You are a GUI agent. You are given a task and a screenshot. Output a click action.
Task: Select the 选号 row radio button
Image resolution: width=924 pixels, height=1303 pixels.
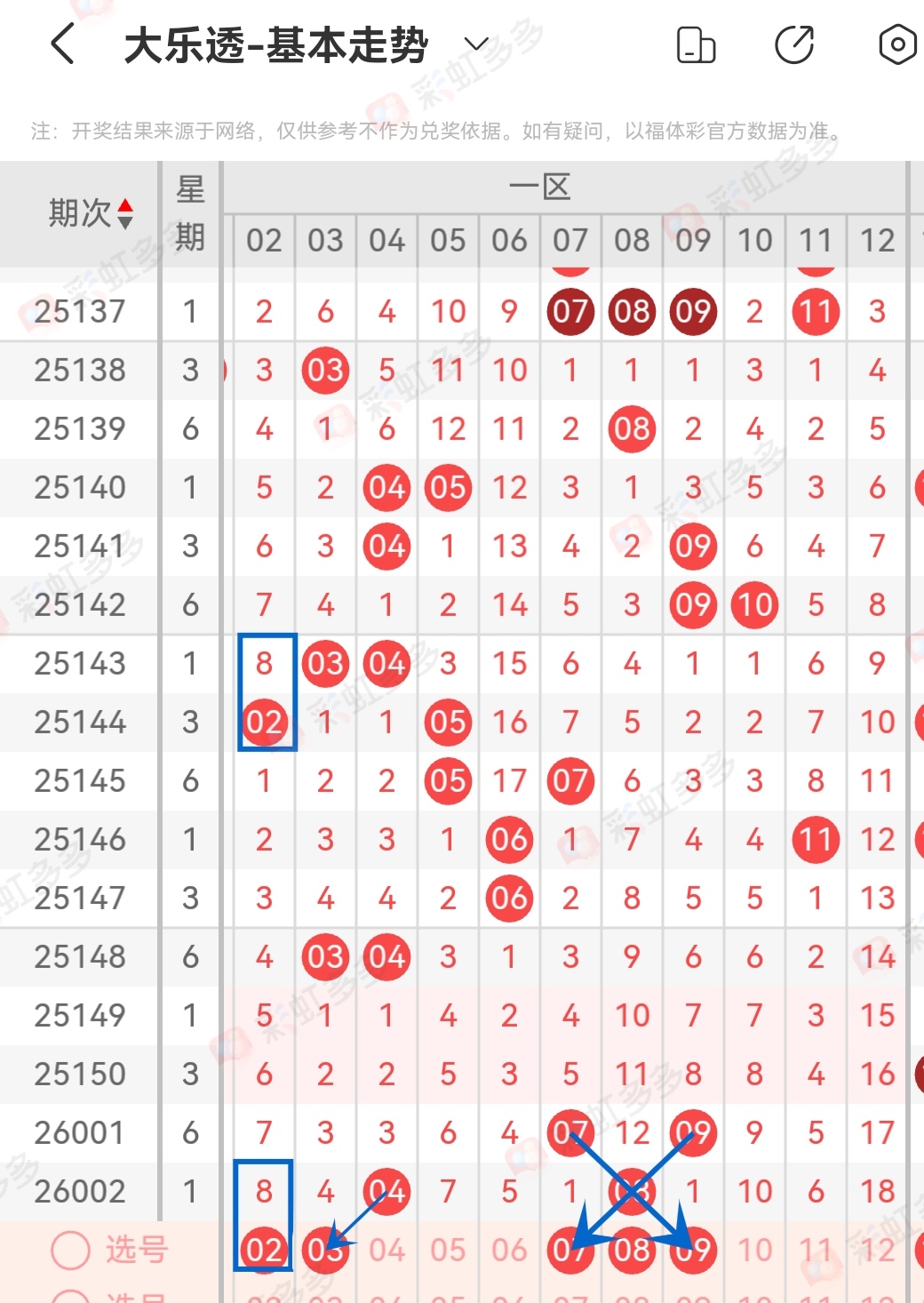click(x=71, y=1250)
